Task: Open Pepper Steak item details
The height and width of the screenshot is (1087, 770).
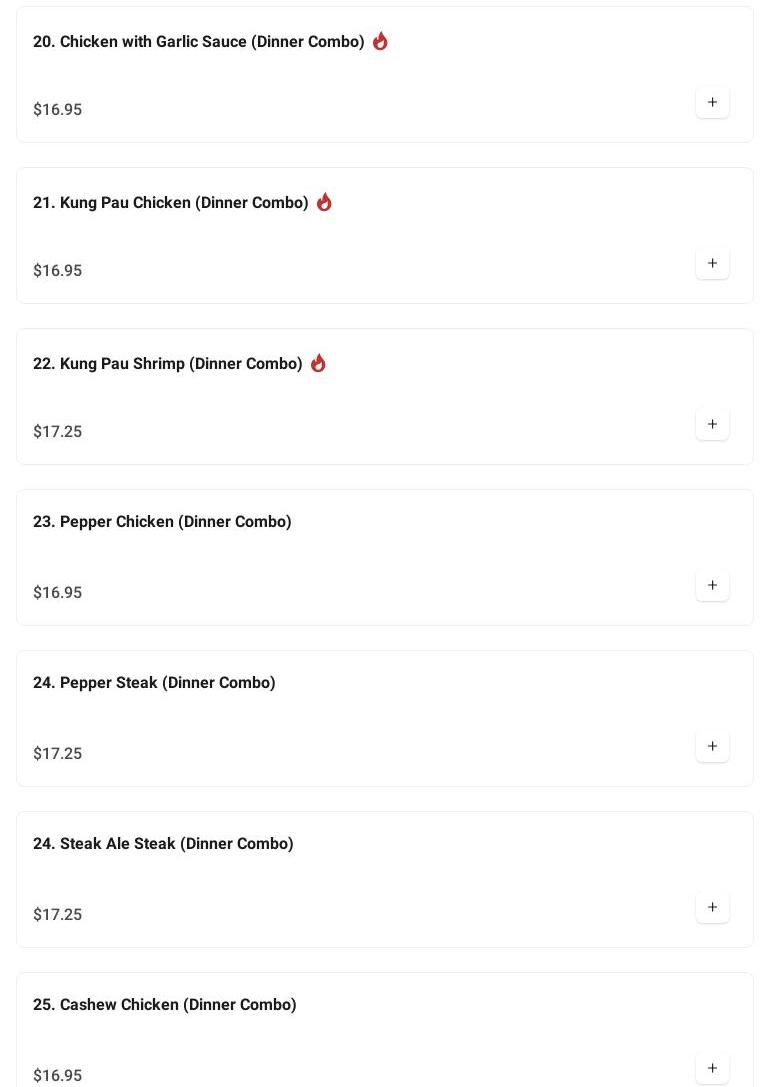Action: [x=154, y=683]
